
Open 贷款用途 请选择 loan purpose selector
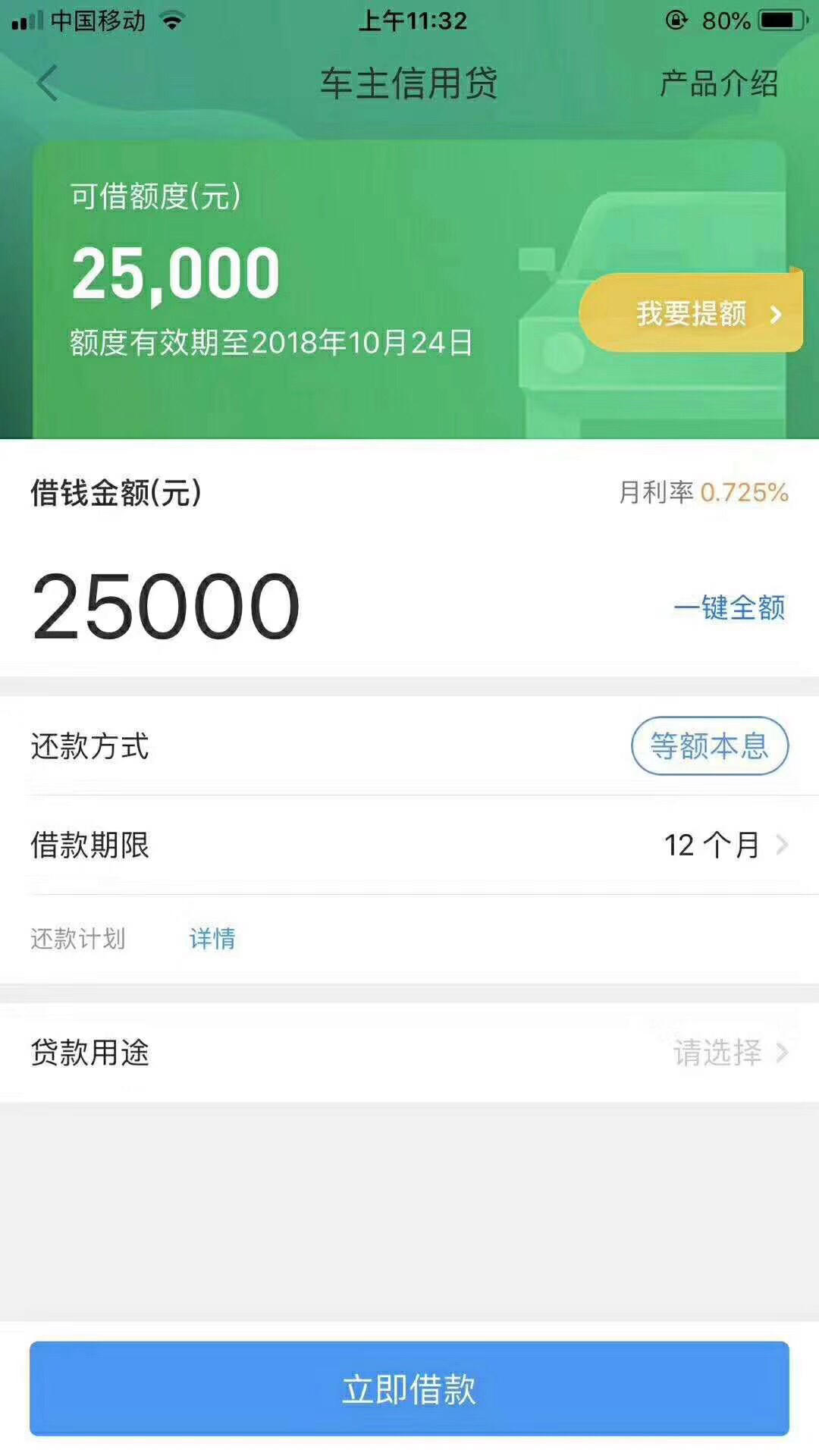click(729, 1053)
